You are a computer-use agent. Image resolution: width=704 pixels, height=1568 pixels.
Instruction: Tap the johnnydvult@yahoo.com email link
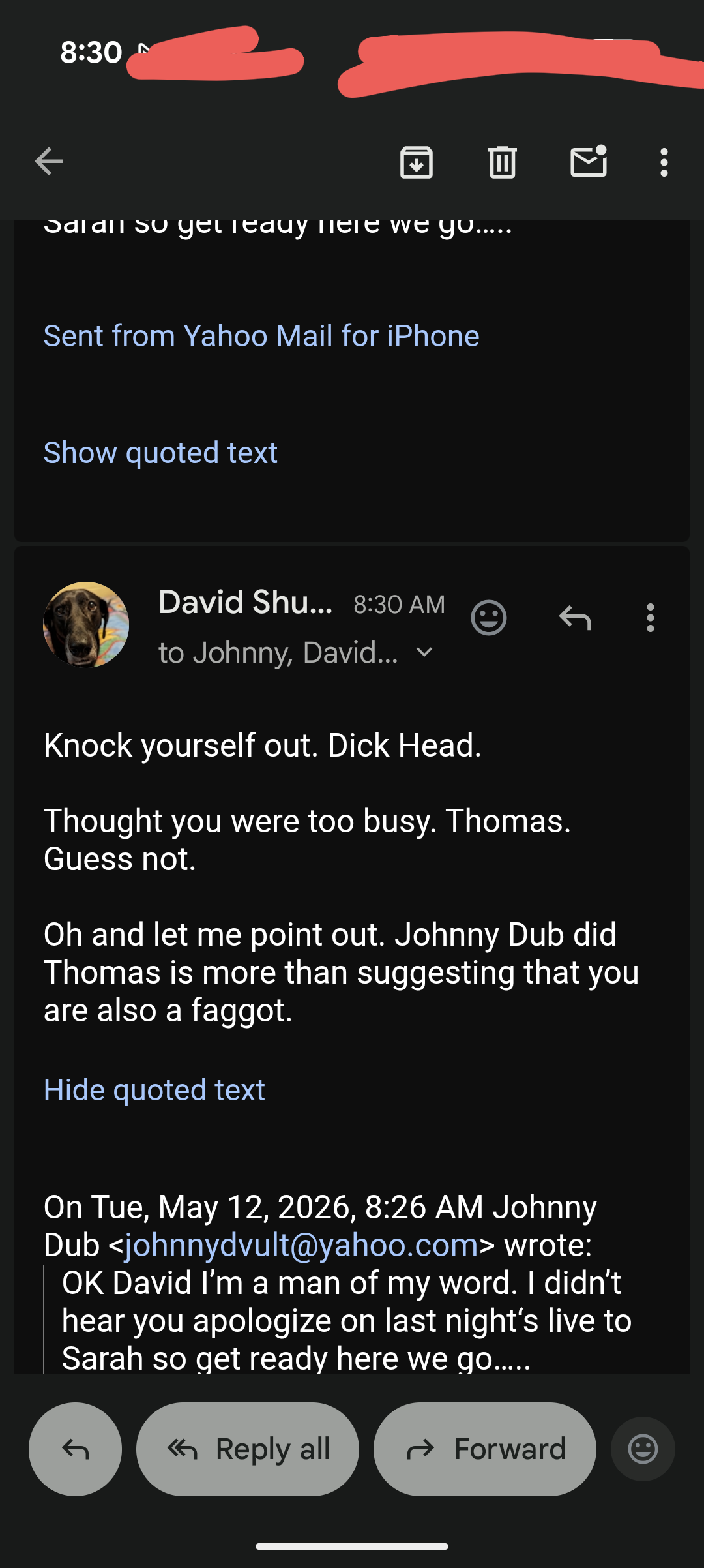pos(301,1245)
